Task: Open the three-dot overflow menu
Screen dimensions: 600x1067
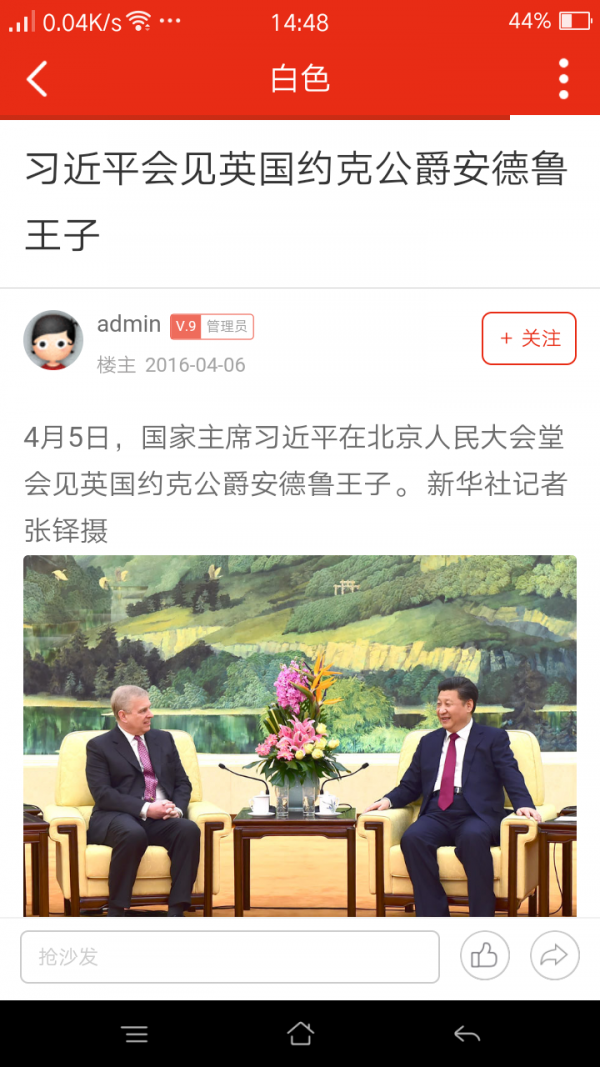Action: (564, 79)
